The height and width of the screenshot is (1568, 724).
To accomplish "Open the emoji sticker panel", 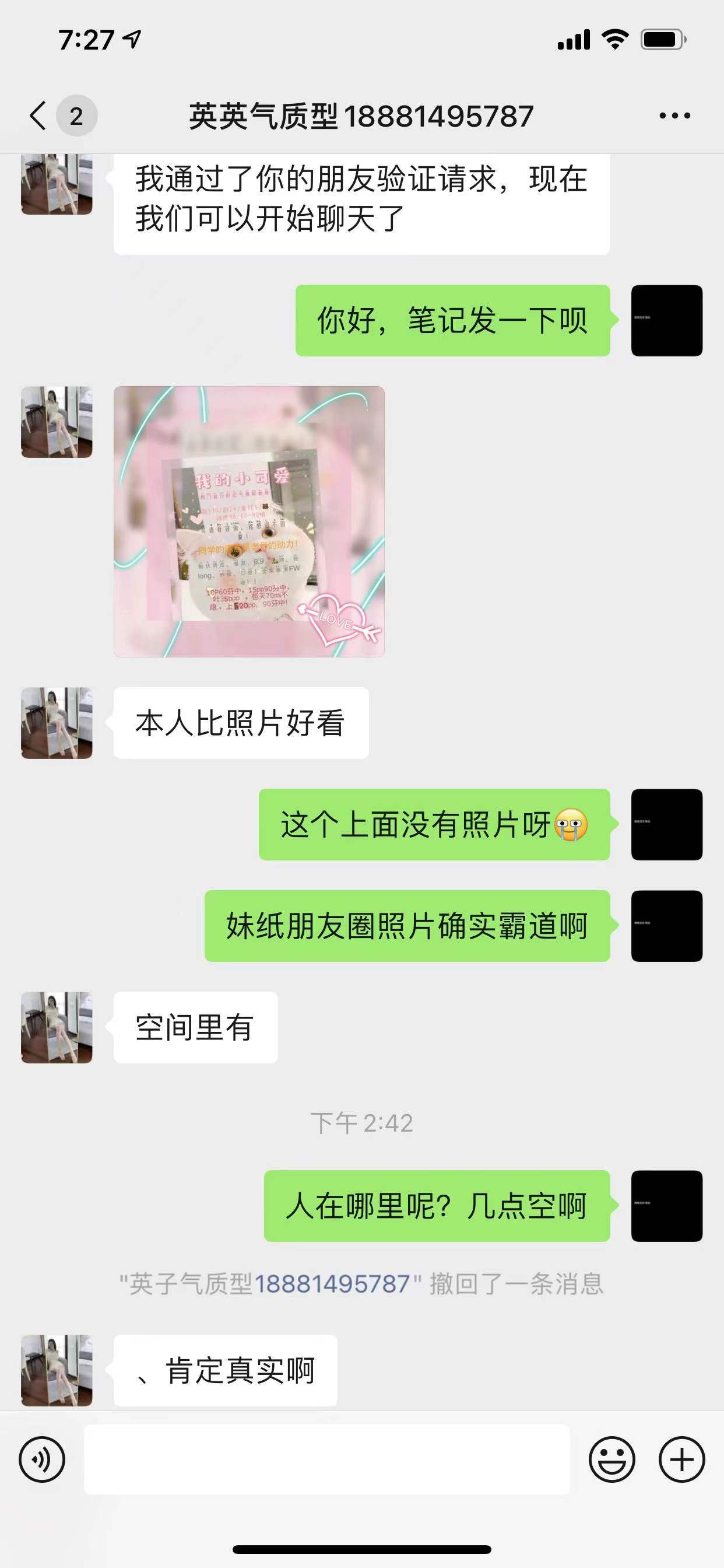I will click(x=611, y=1459).
